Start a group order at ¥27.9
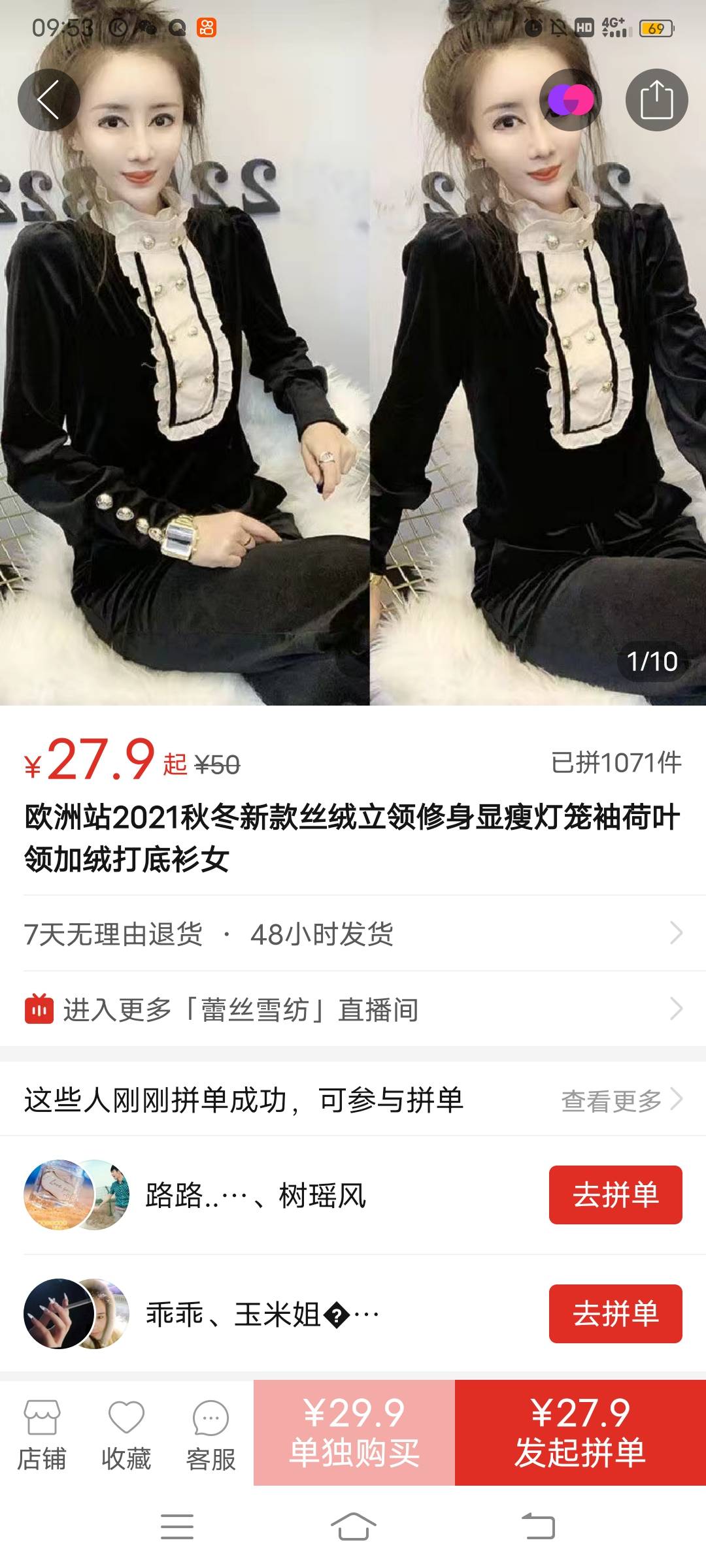Screen dimensions: 706x1568 (580, 1433)
